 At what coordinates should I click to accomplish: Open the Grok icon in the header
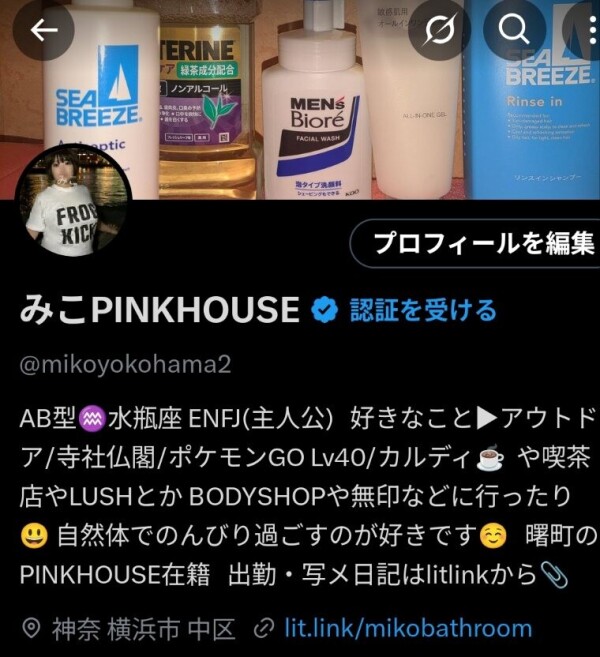coord(441,30)
